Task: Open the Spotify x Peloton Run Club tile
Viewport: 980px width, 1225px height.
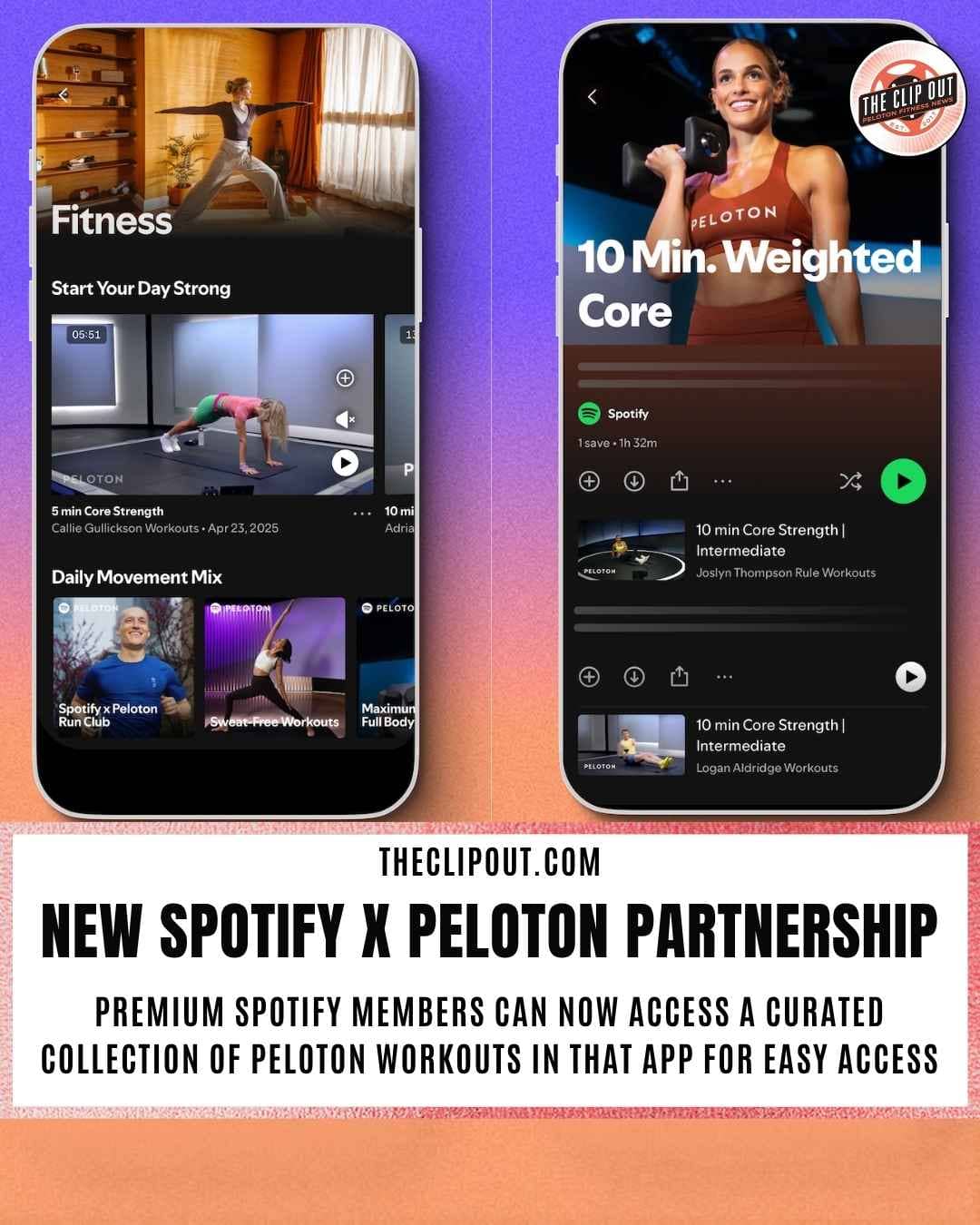Action: [123, 666]
